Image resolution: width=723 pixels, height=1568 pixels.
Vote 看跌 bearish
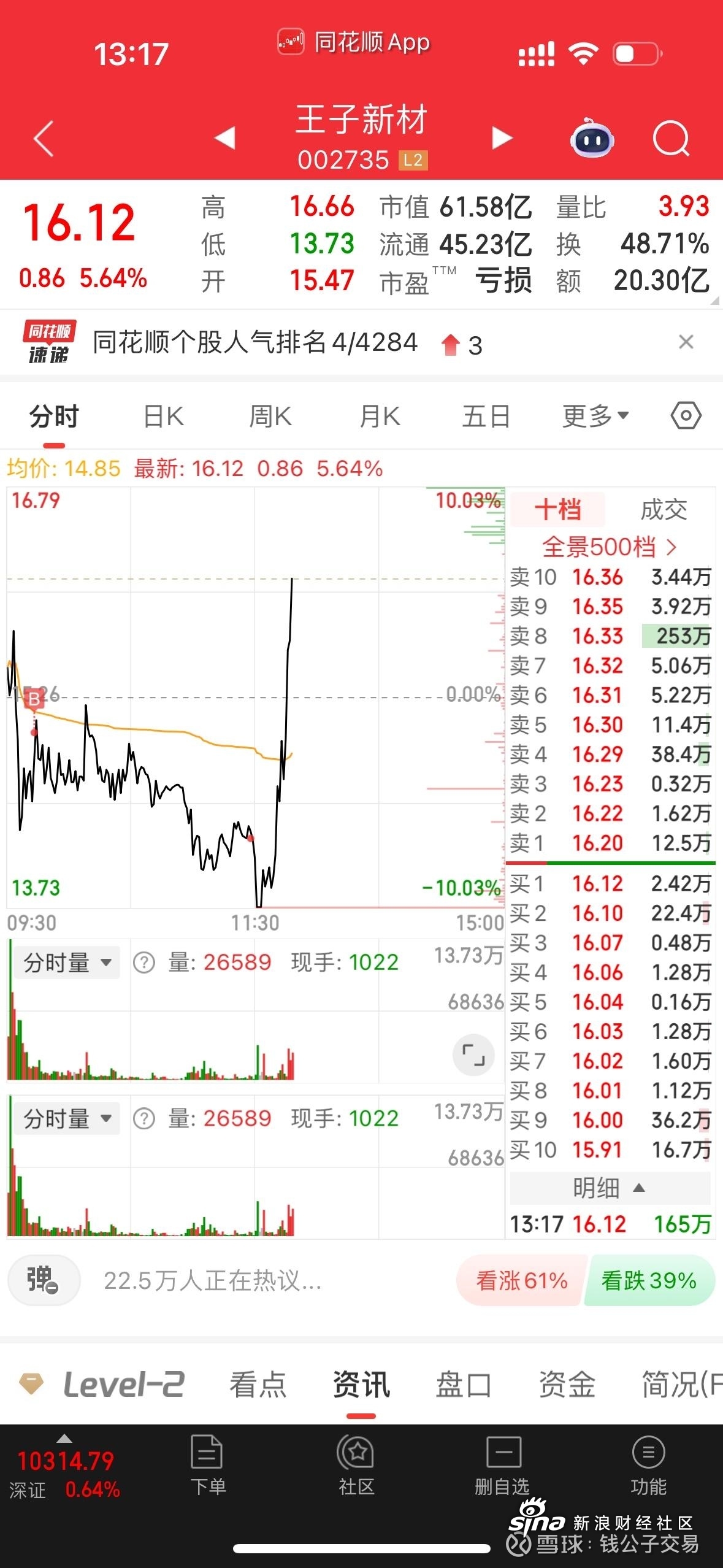(649, 1280)
